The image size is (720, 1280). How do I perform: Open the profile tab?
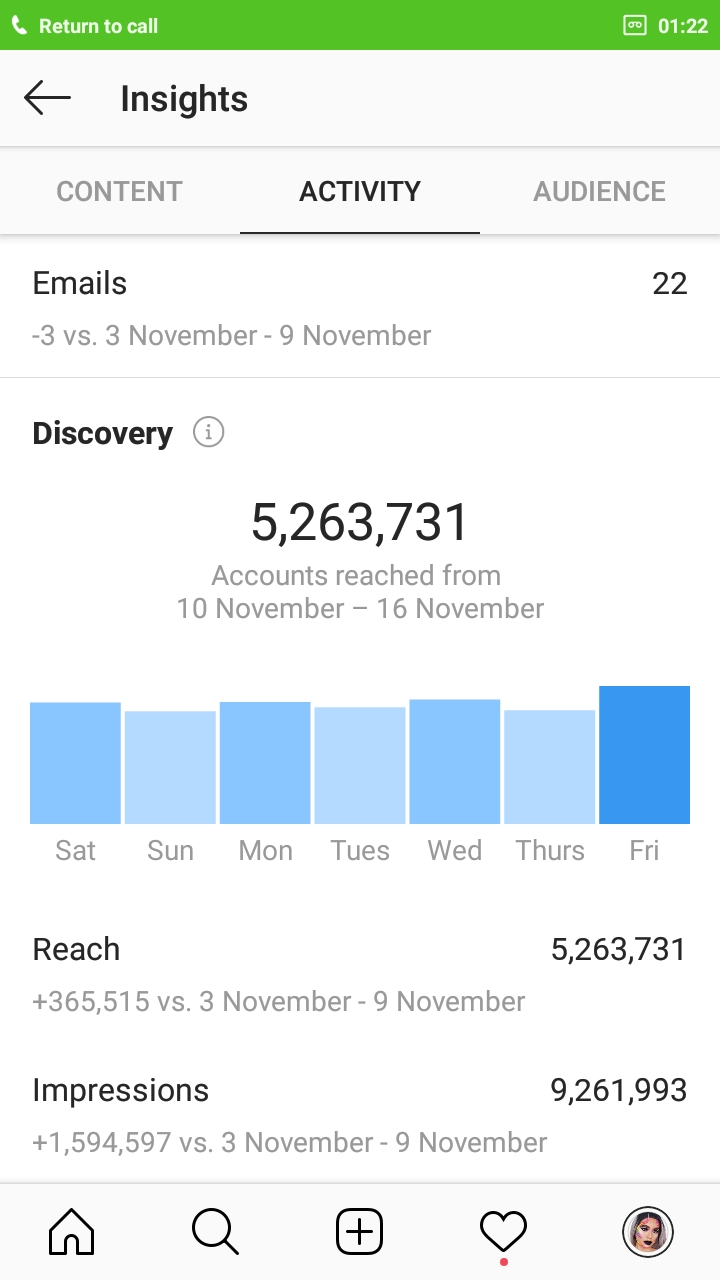point(648,1232)
